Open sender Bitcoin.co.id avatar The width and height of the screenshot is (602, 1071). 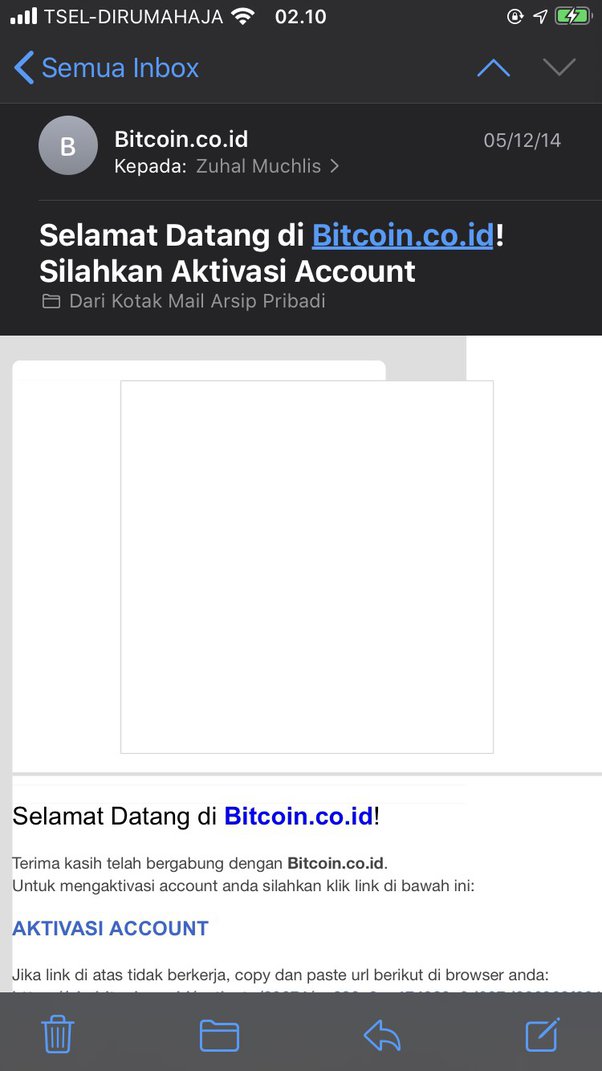pyautogui.click(x=68, y=146)
